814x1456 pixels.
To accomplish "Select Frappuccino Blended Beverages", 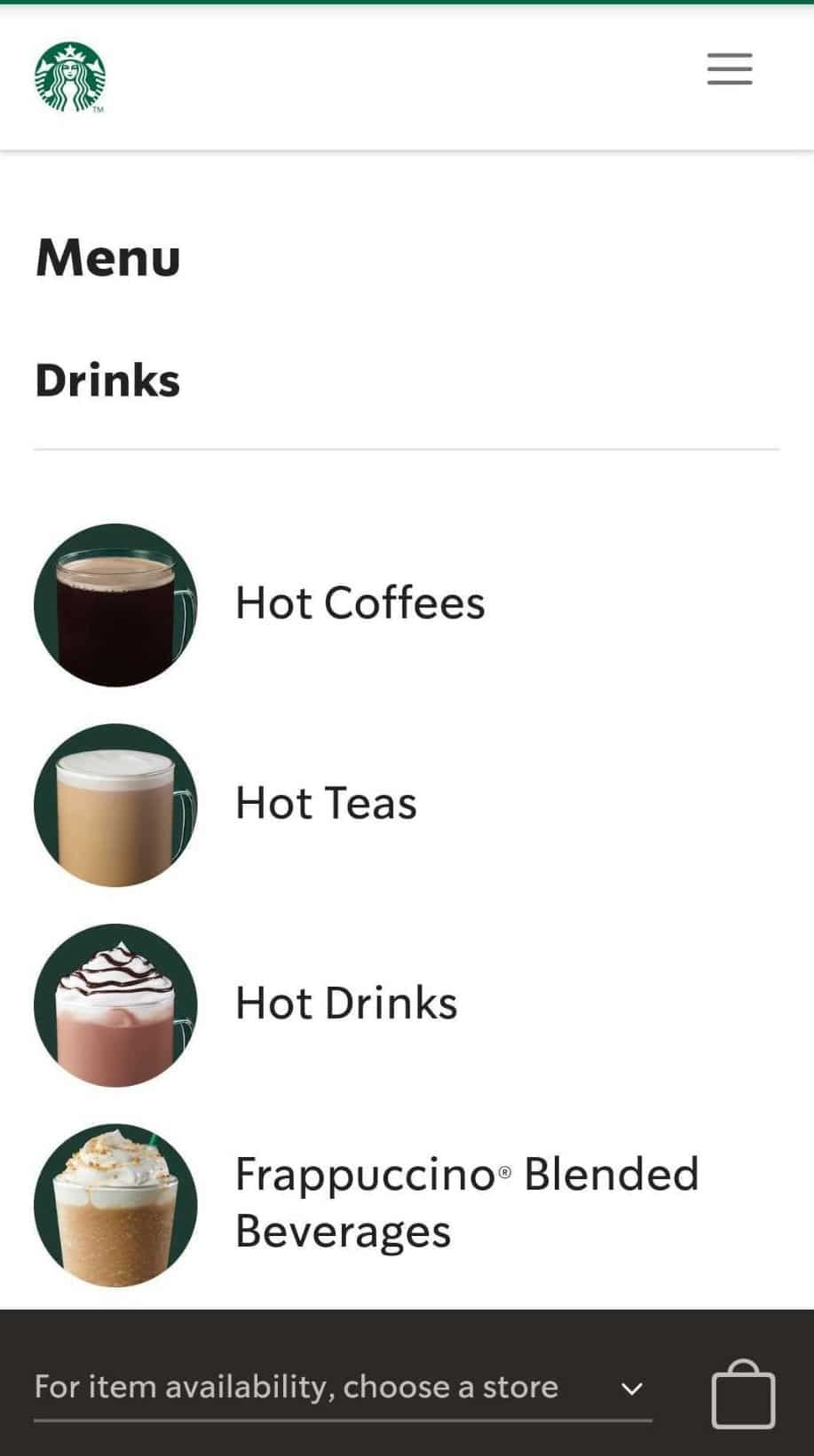I will [x=466, y=1202].
